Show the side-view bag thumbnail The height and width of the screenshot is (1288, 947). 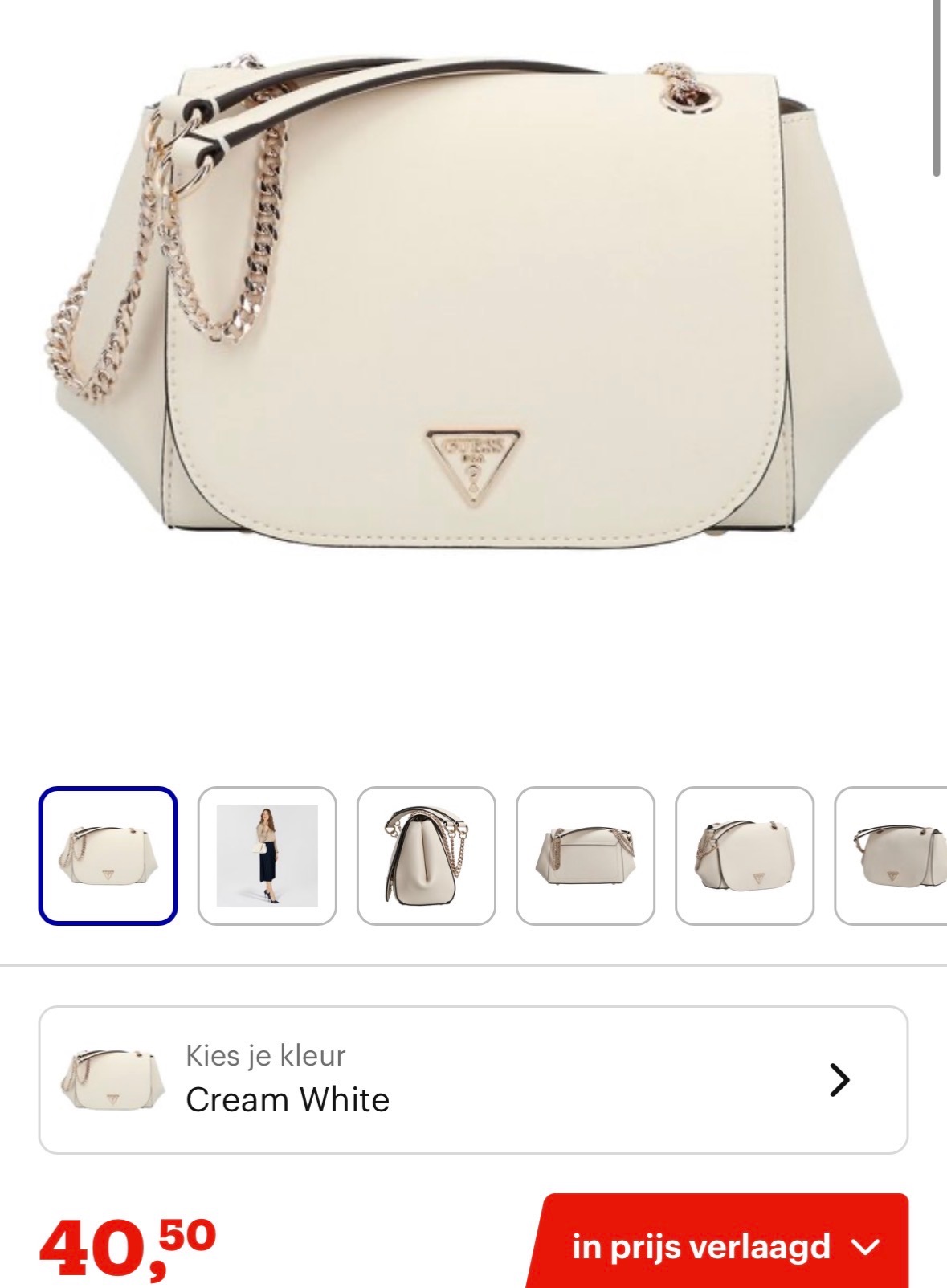coord(426,856)
